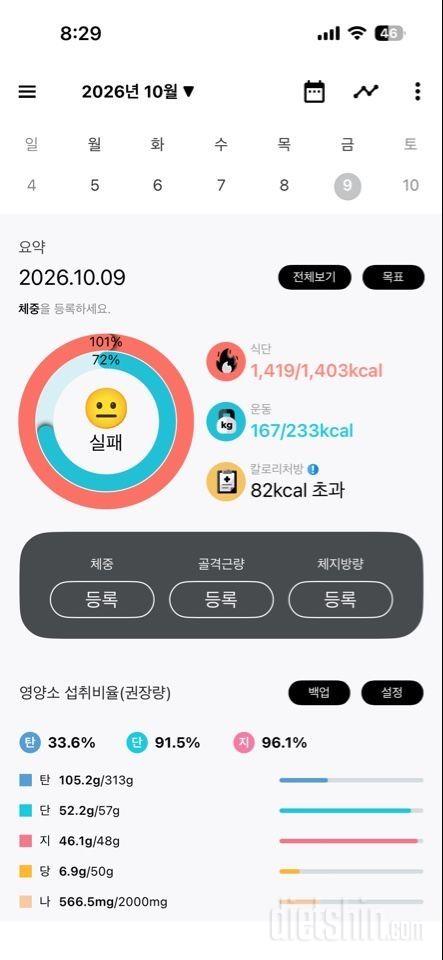Viewport: 443px width, 960px height.
Task: Open the trend graph icon
Action: click(x=366, y=92)
